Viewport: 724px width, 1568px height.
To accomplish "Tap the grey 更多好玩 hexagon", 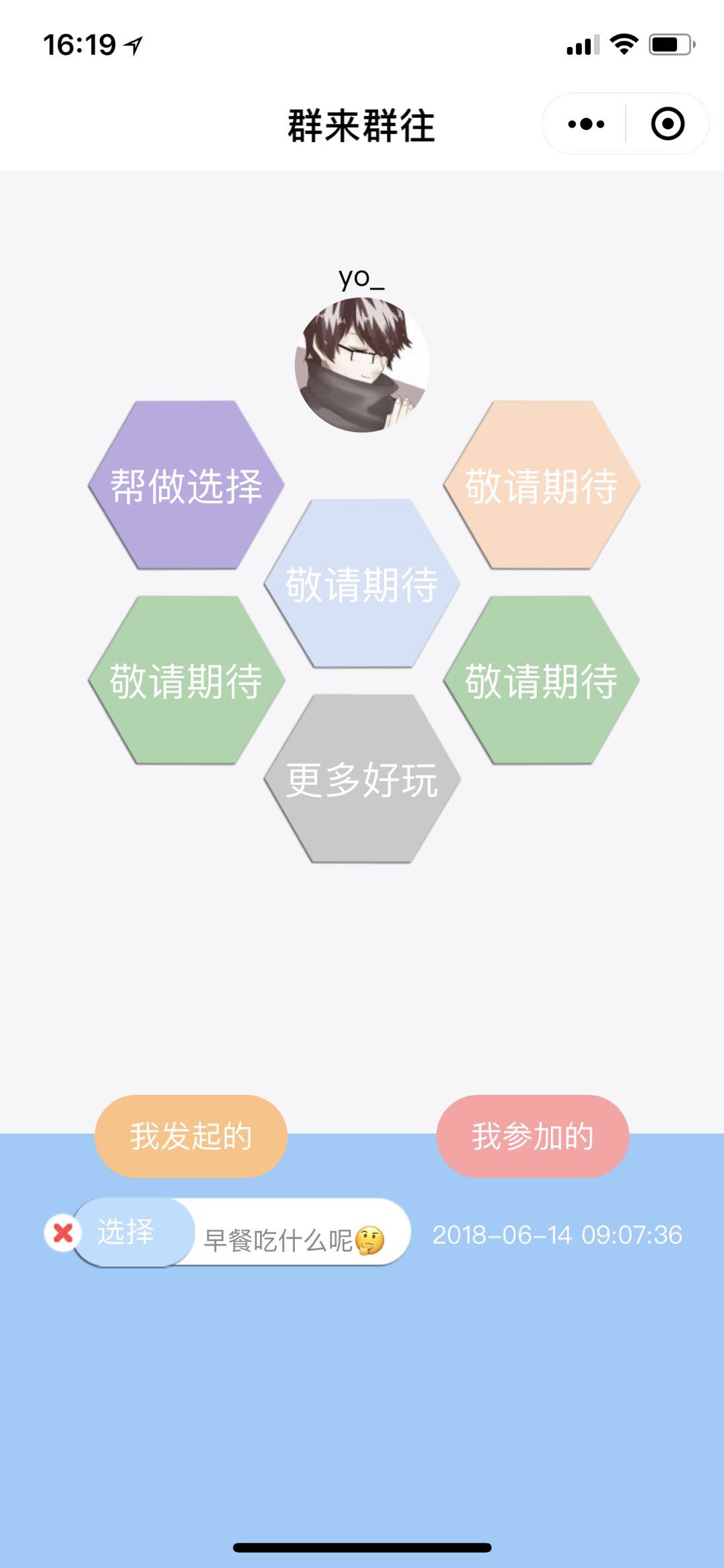I will point(362,779).
